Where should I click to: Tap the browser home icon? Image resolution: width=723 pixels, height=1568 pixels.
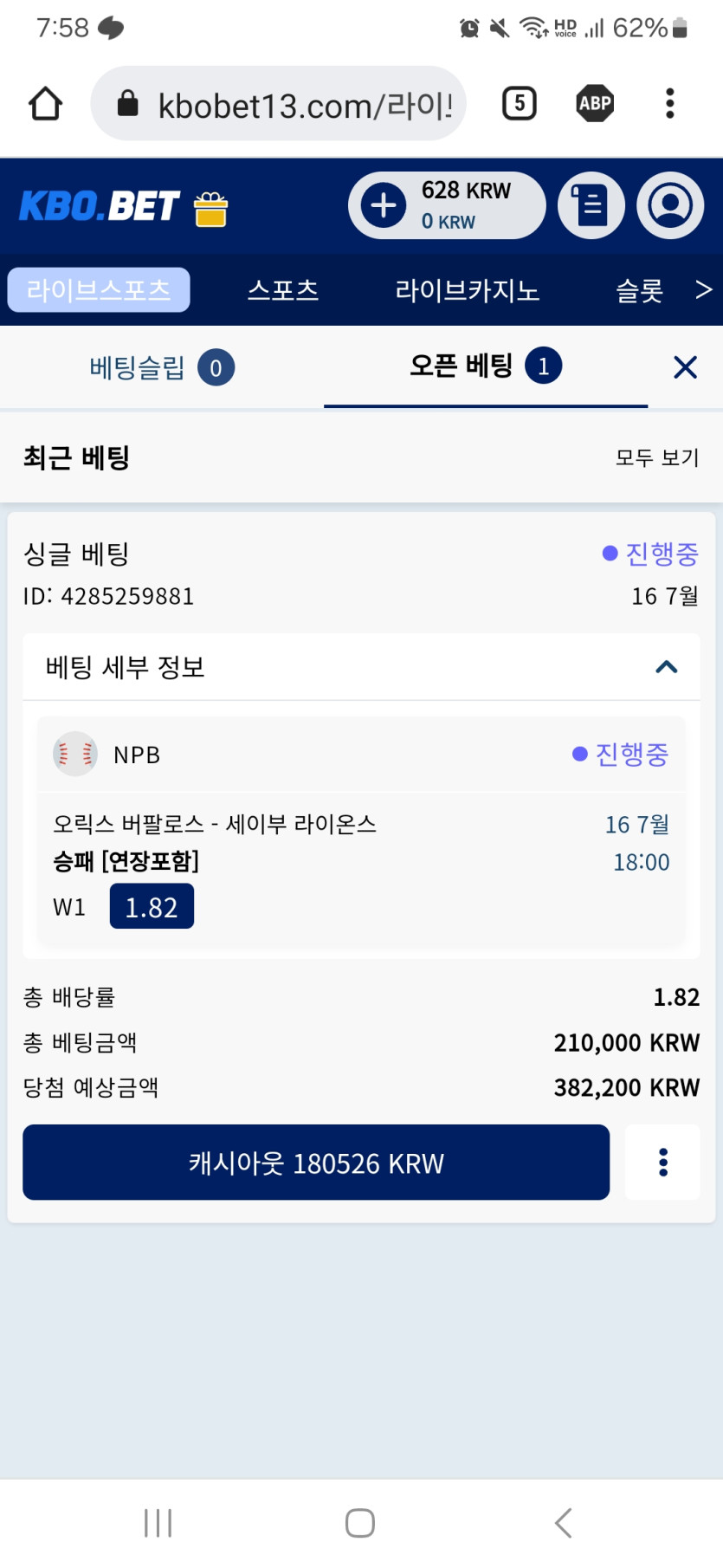tap(45, 104)
